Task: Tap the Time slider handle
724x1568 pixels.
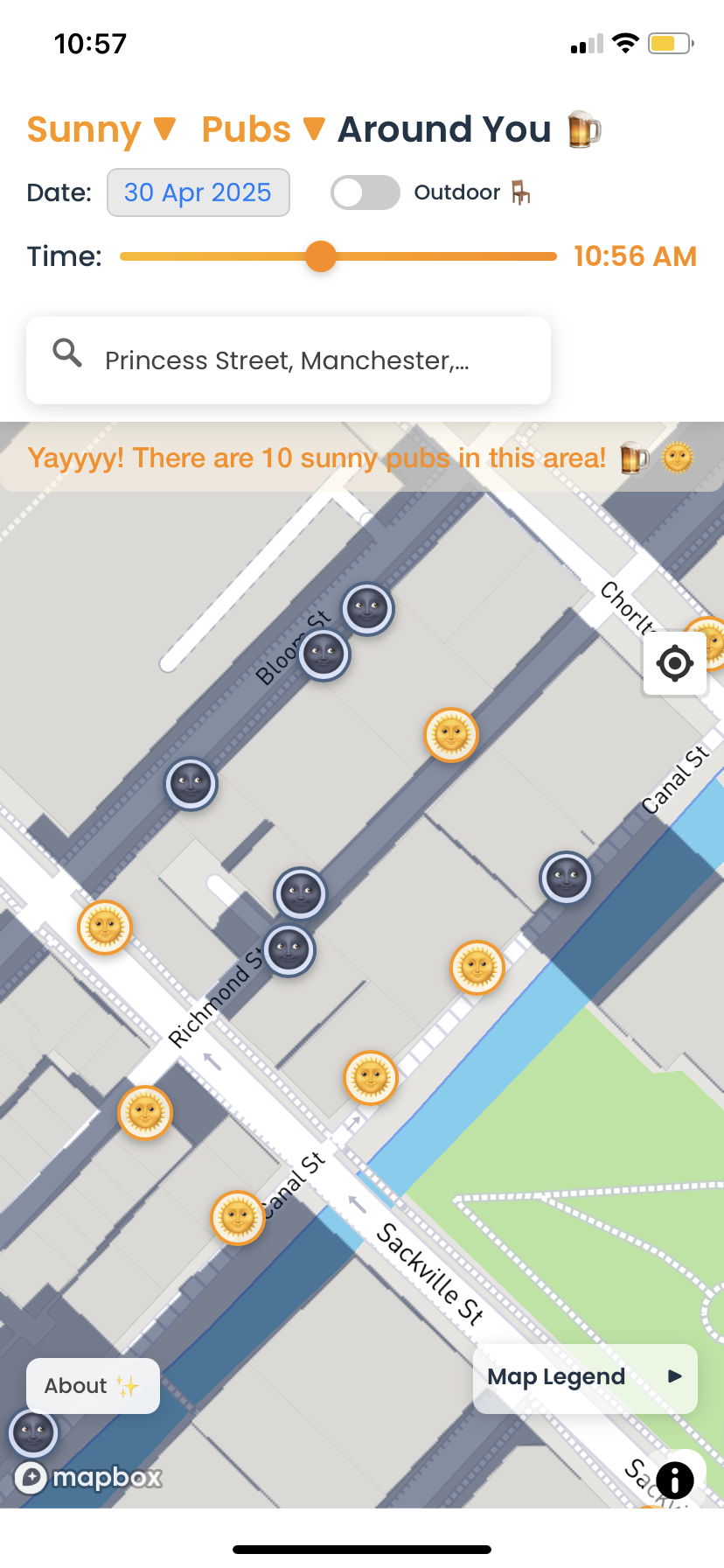Action: tap(321, 256)
